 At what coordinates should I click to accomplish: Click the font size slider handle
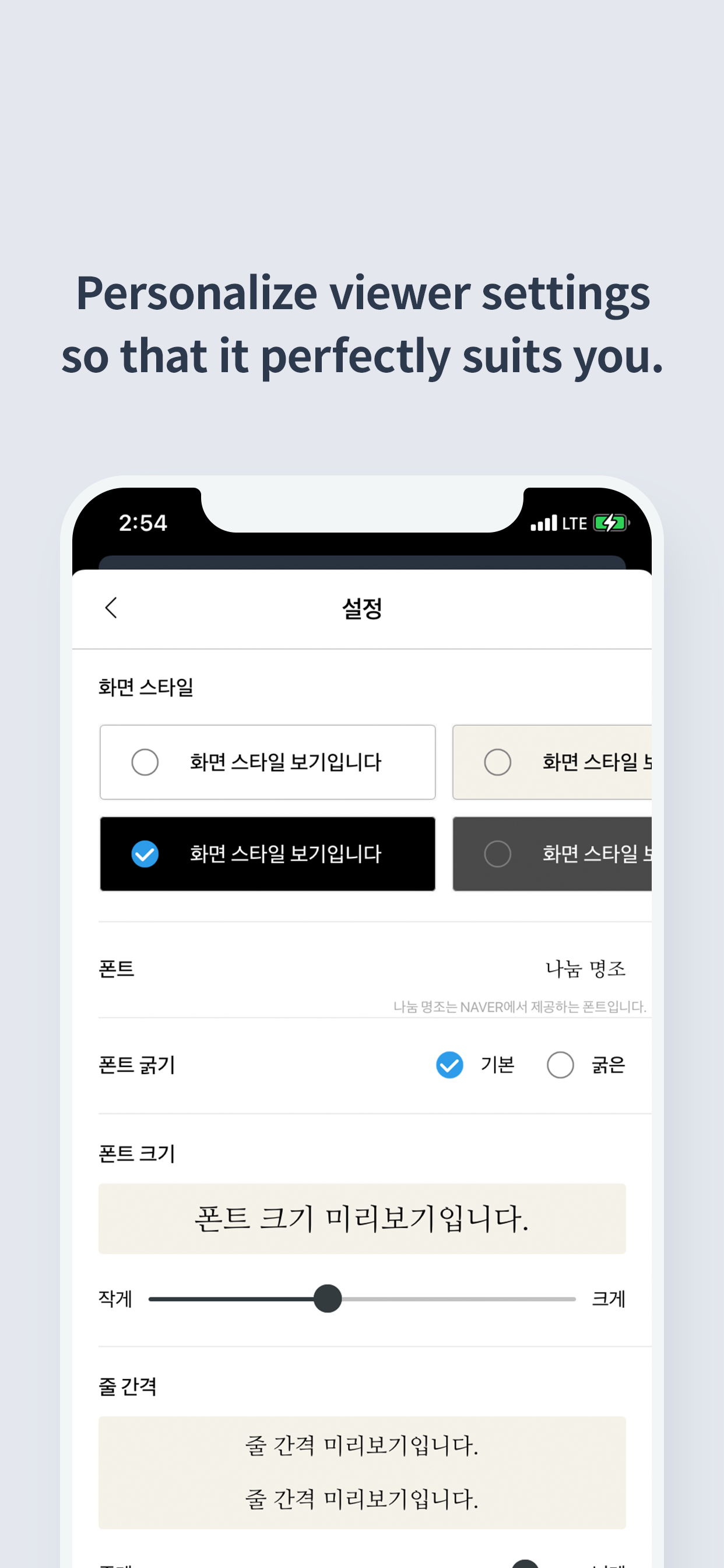tap(328, 1298)
